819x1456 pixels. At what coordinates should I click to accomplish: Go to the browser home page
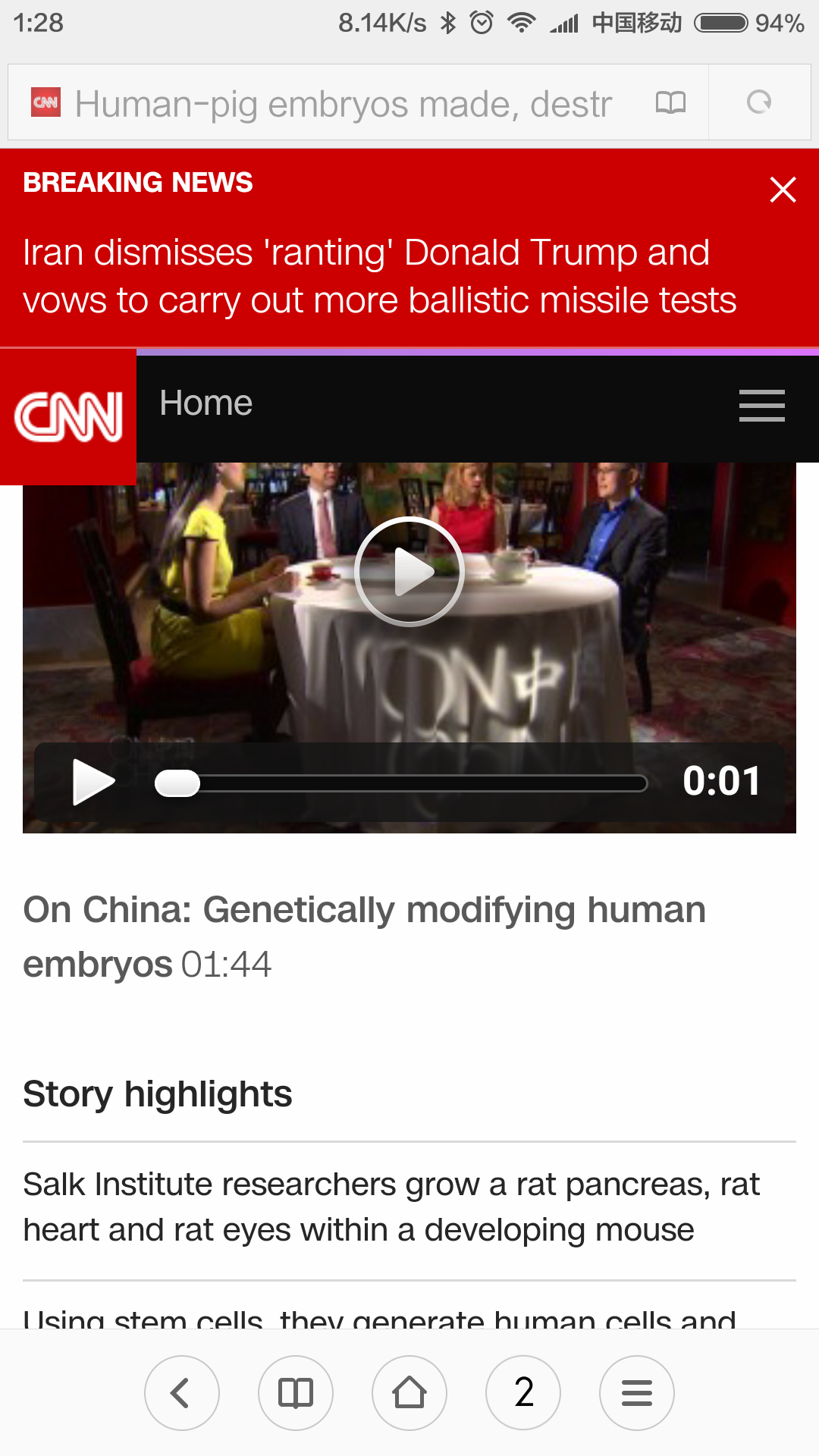coord(409,1393)
